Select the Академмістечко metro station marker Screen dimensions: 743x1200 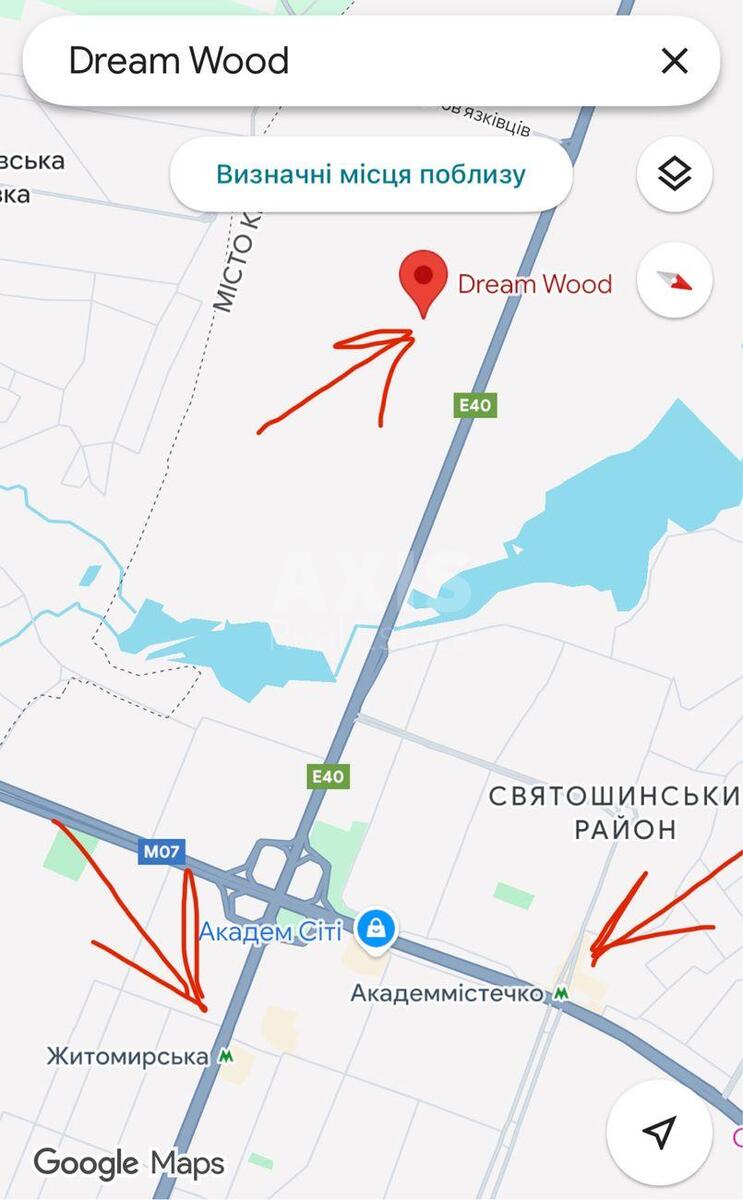pyautogui.click(x=562, y=993)
